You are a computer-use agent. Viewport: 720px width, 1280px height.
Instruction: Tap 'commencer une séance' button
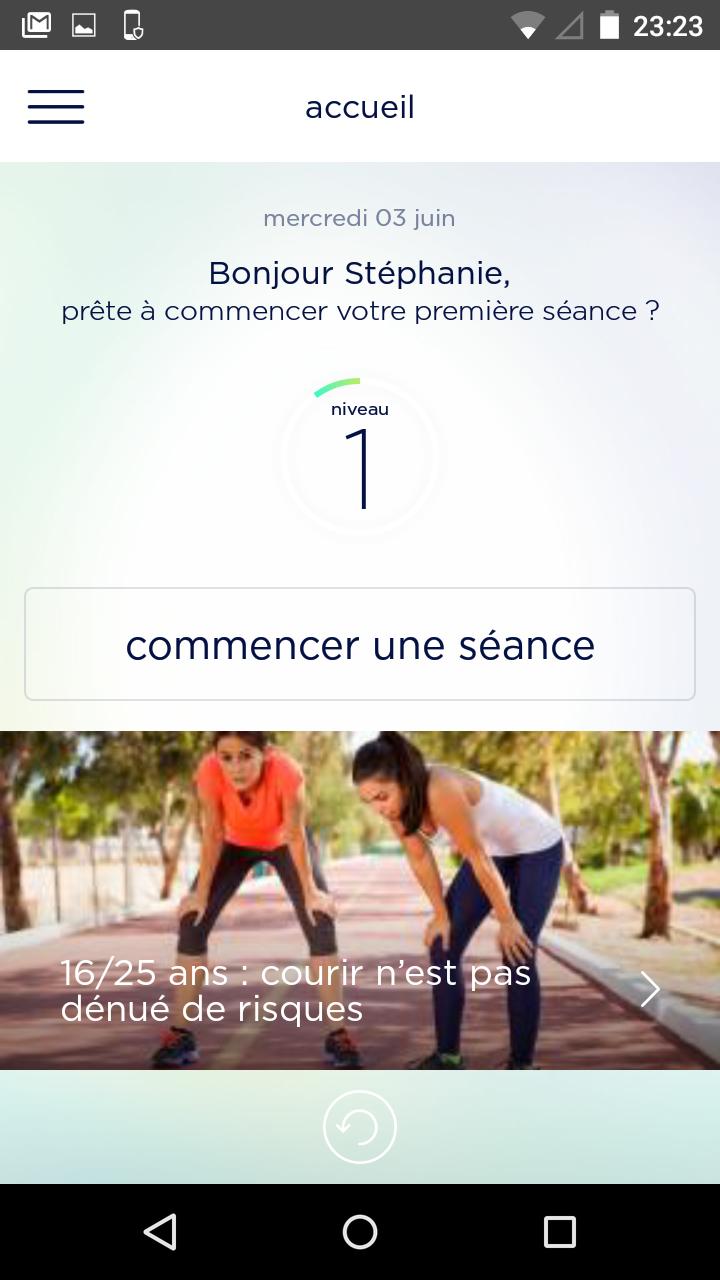360,645
